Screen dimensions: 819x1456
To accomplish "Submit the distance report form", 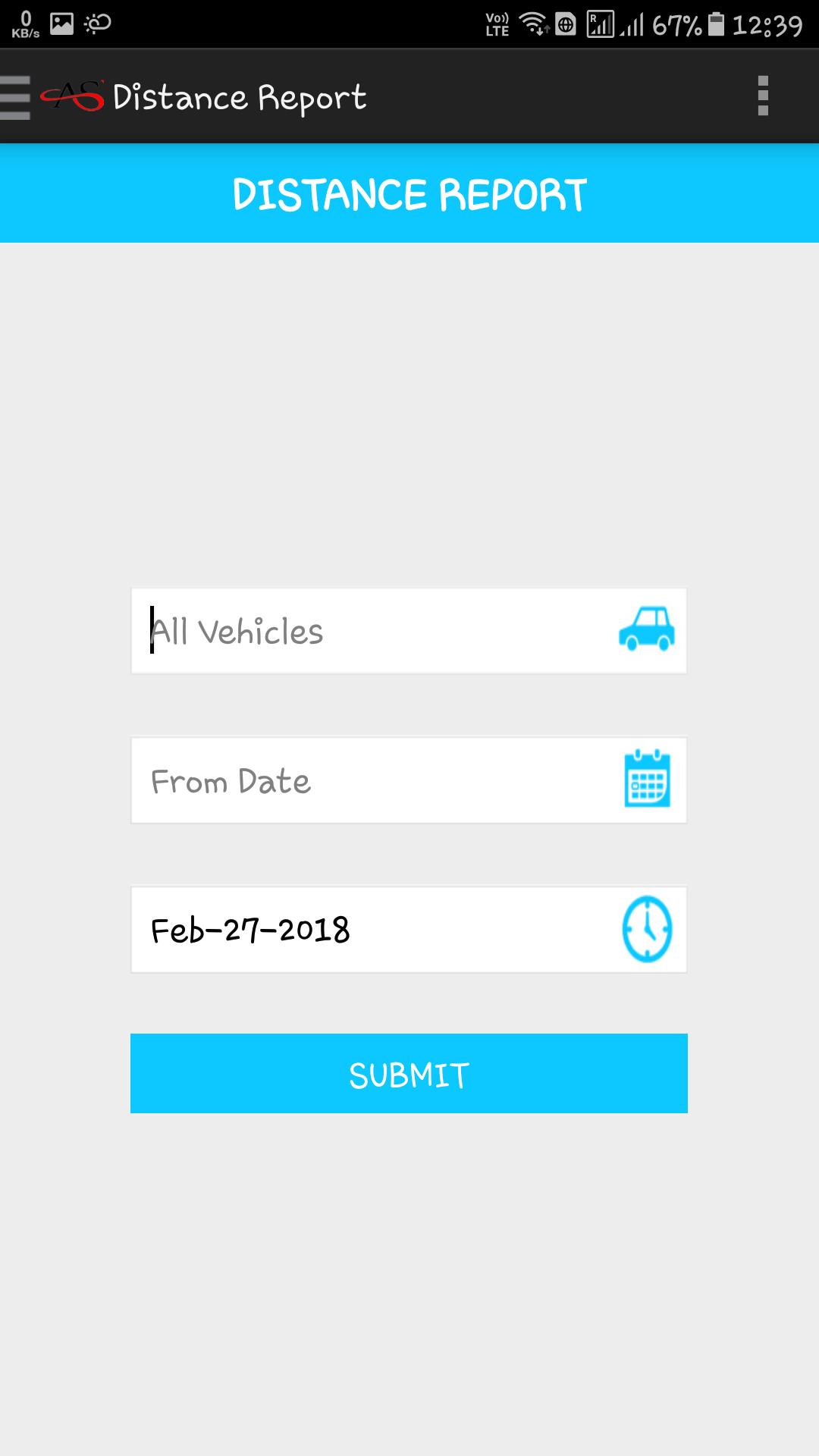I will pos(409,1074).
